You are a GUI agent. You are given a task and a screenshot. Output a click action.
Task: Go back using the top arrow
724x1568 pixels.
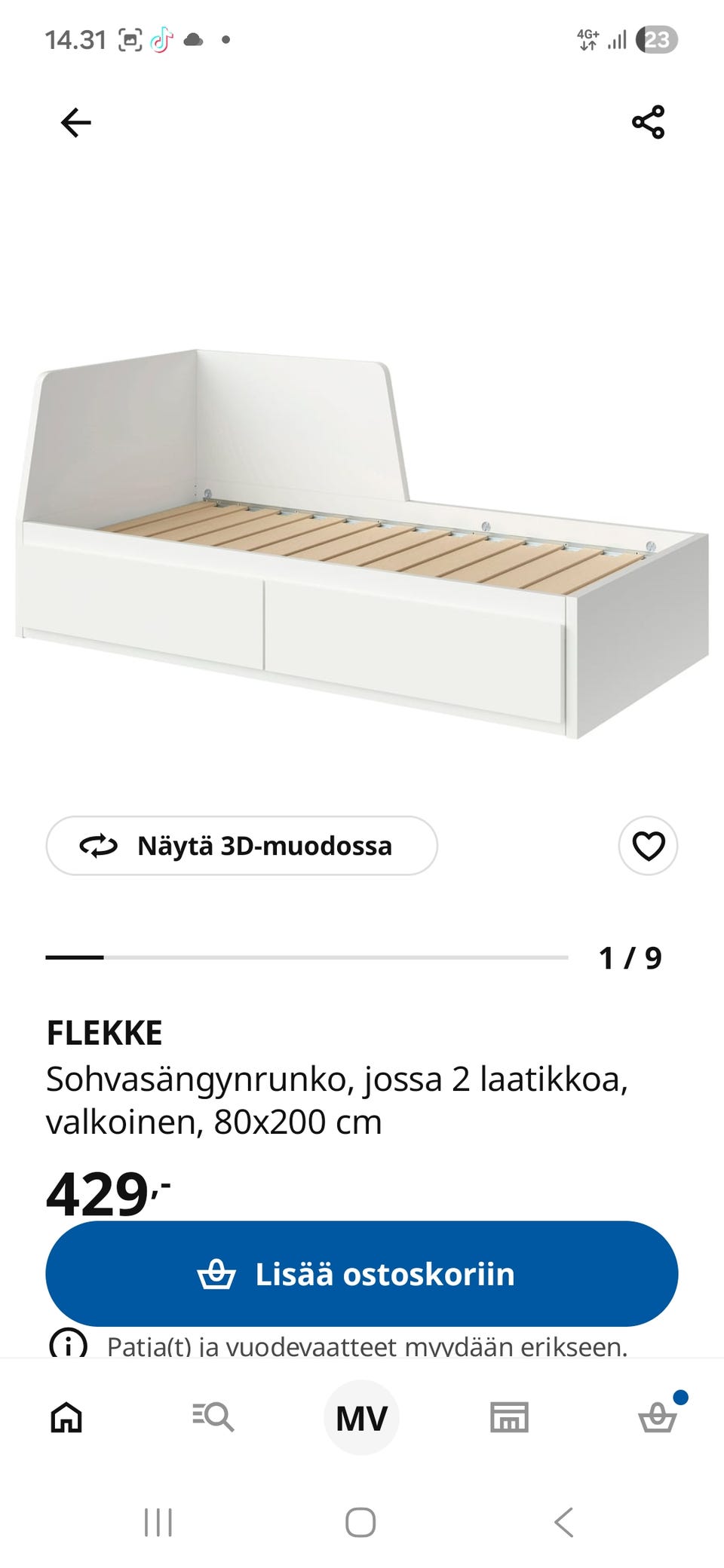(x=75, y=122)
